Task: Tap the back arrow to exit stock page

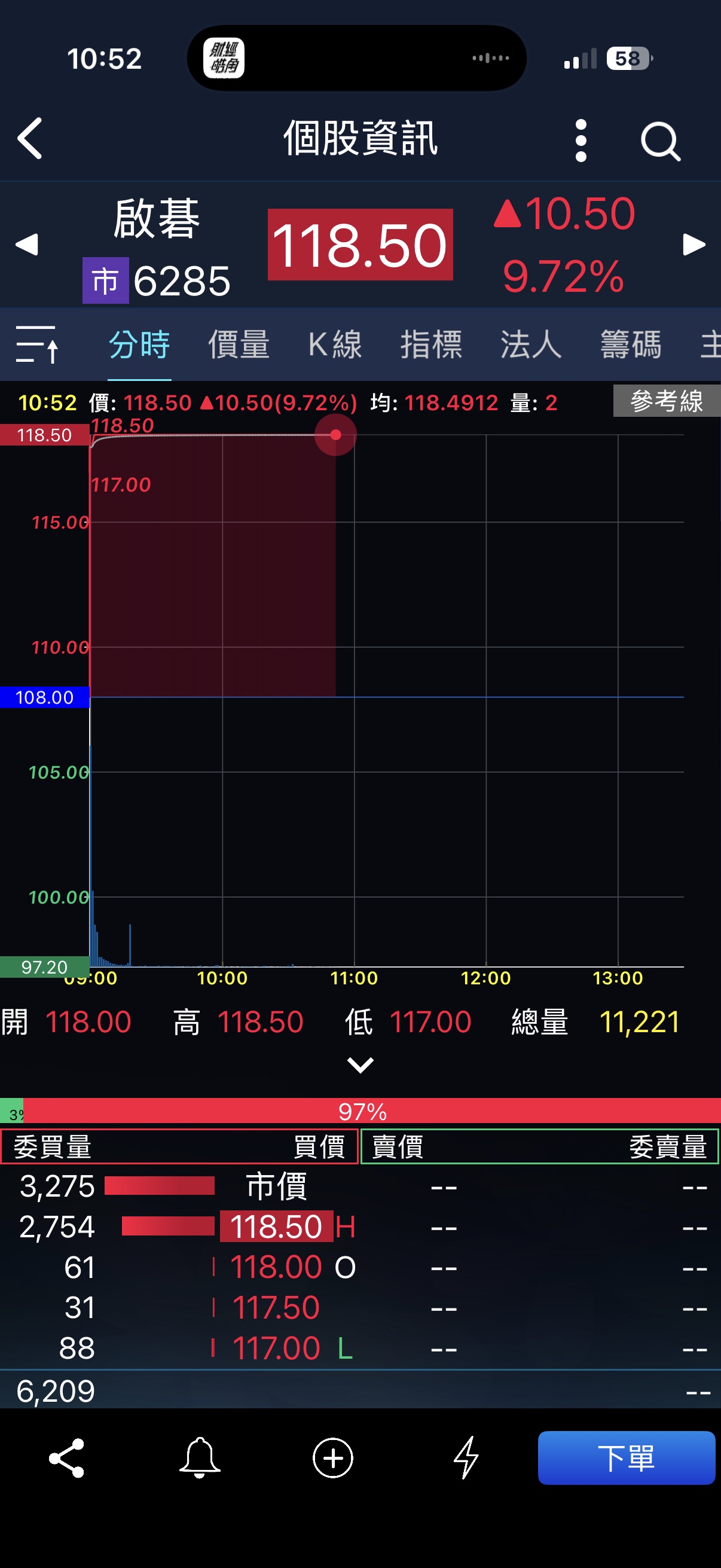Action: point(30,141)
